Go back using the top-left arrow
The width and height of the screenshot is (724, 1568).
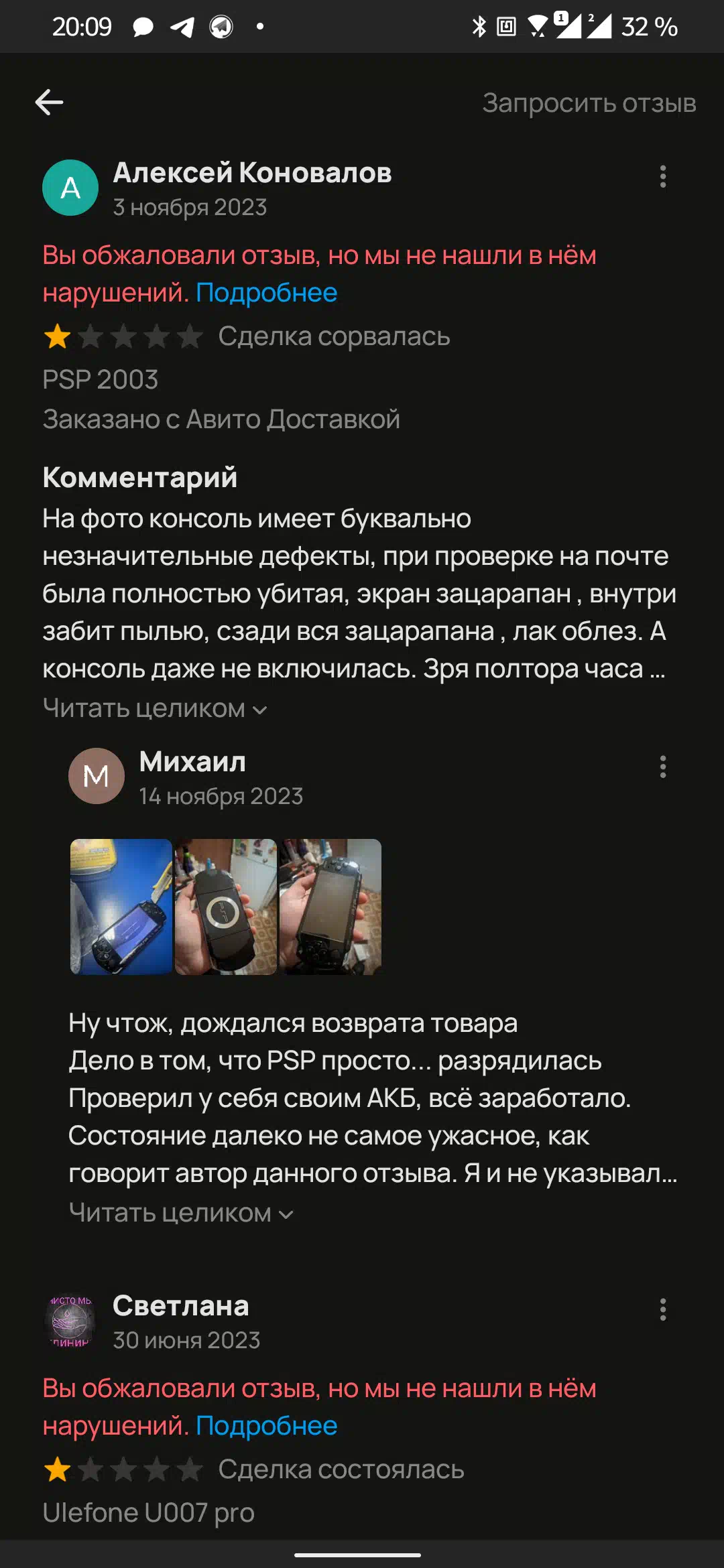(49, 103)
